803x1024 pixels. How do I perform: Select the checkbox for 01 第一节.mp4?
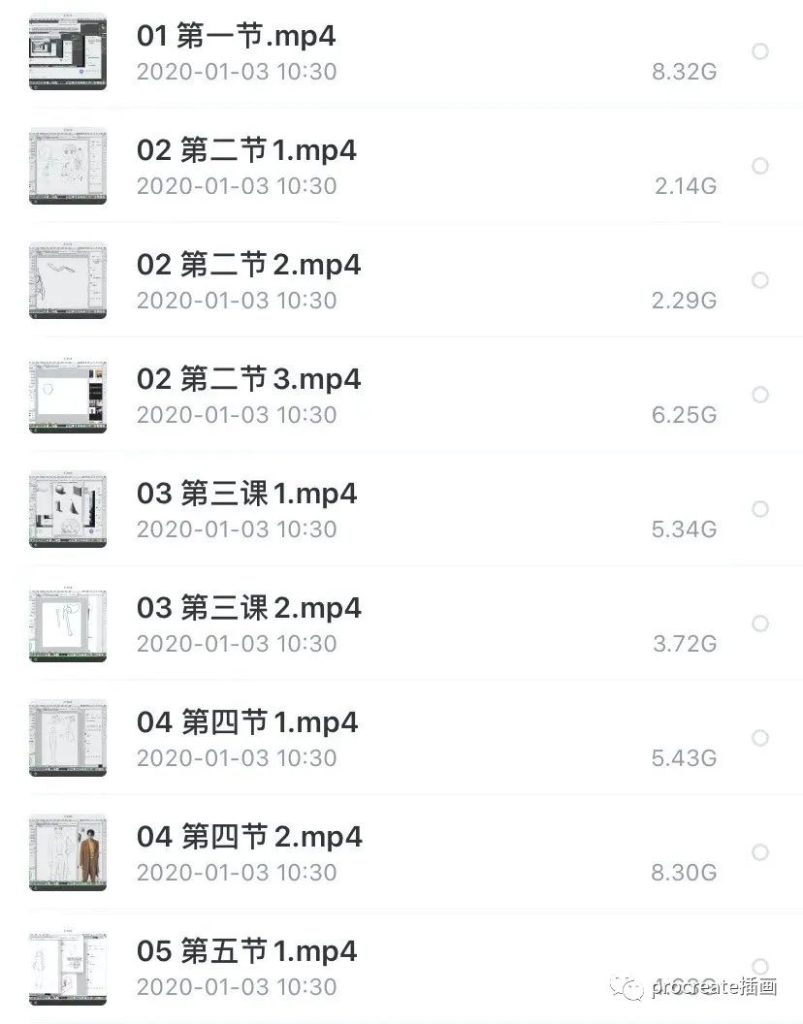760,51
